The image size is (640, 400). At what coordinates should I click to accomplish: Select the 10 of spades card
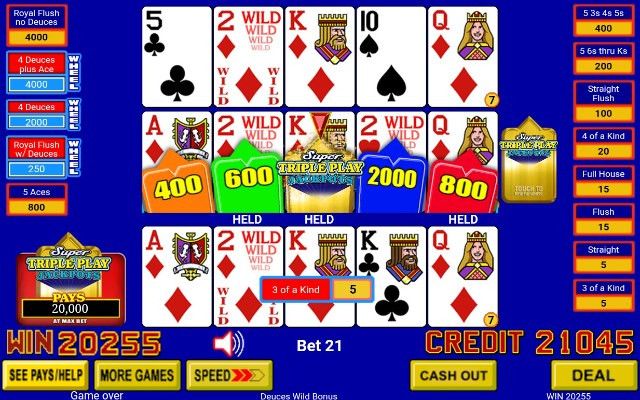[391, 56]
